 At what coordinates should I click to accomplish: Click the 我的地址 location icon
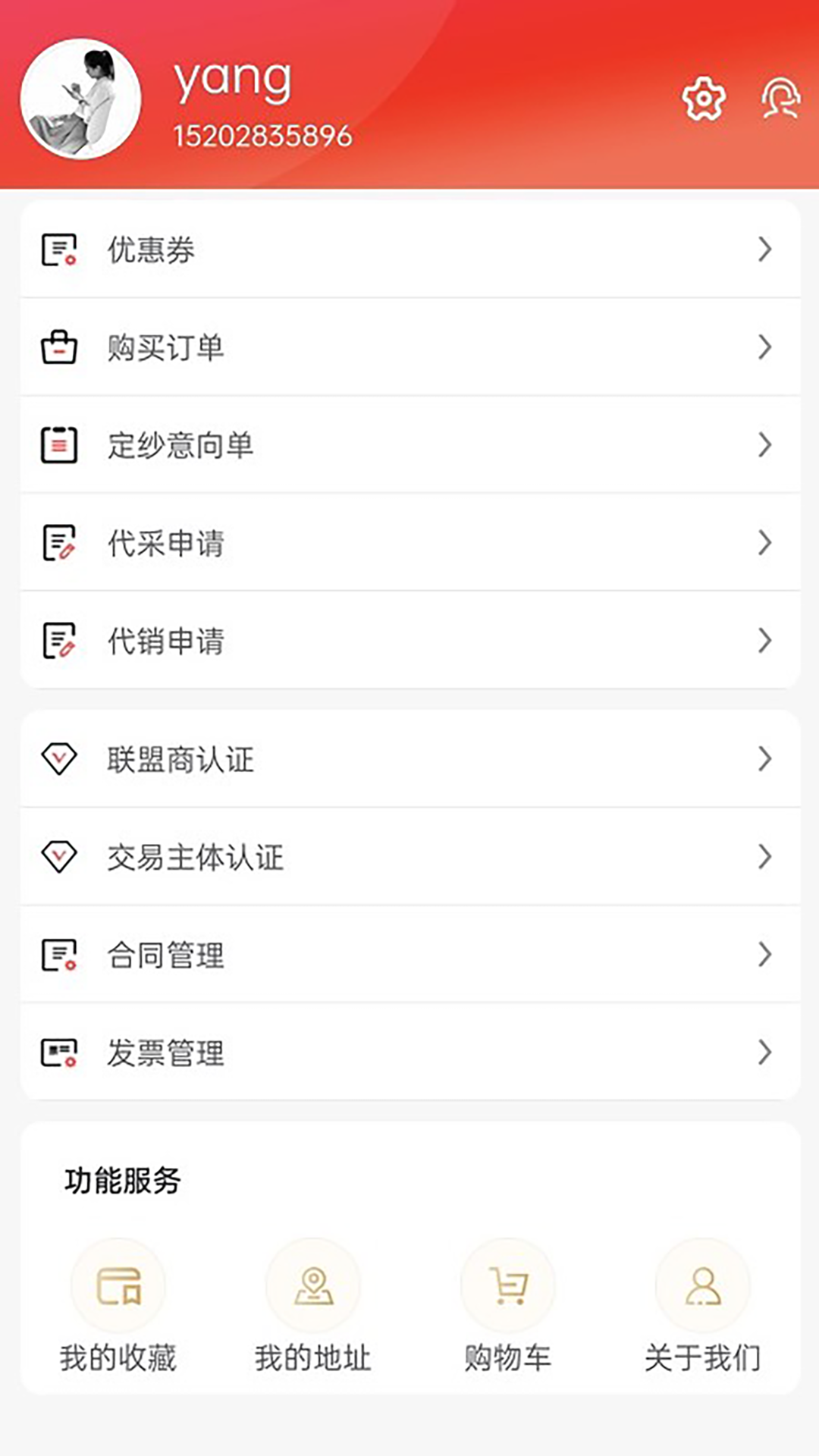tap(314, 1285)
